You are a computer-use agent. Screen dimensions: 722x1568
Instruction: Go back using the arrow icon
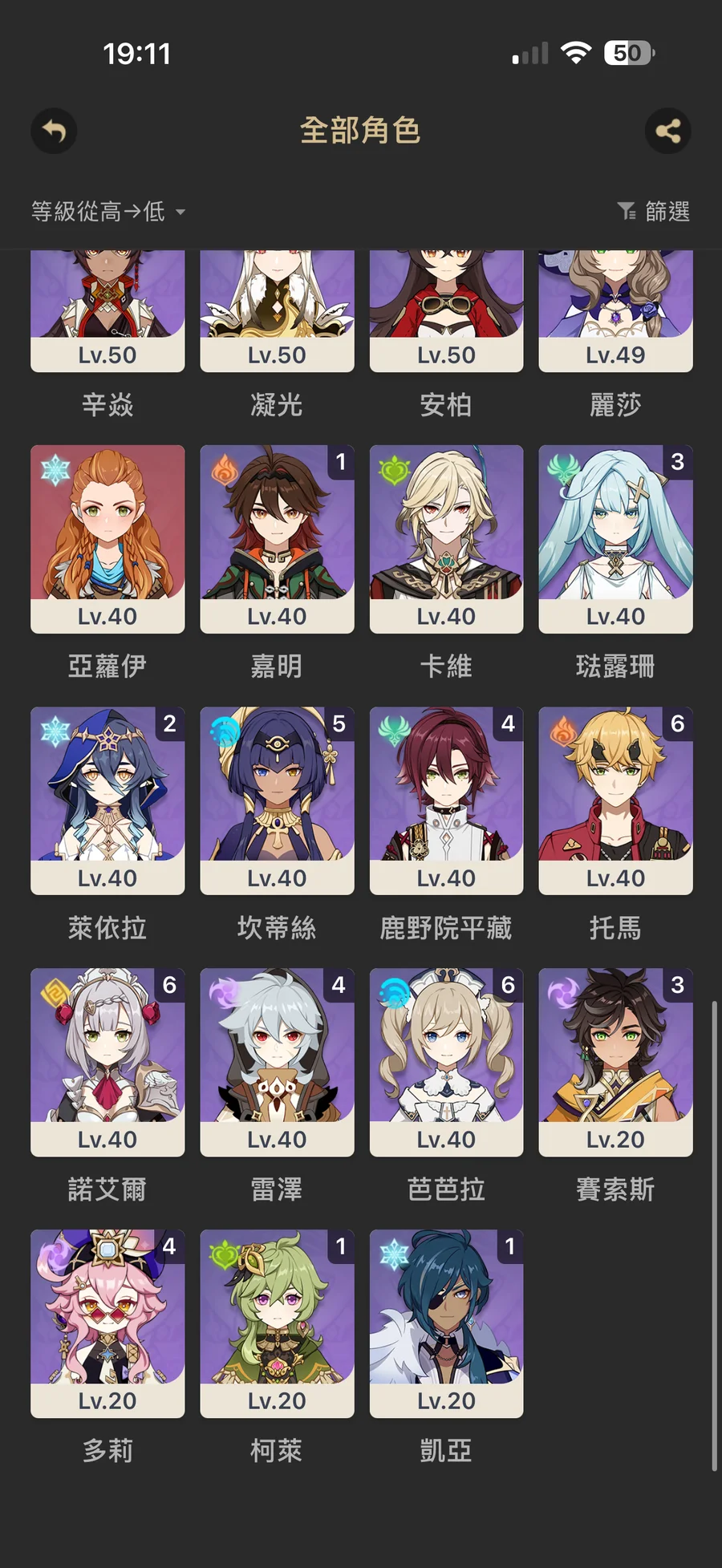pos(54,131)
